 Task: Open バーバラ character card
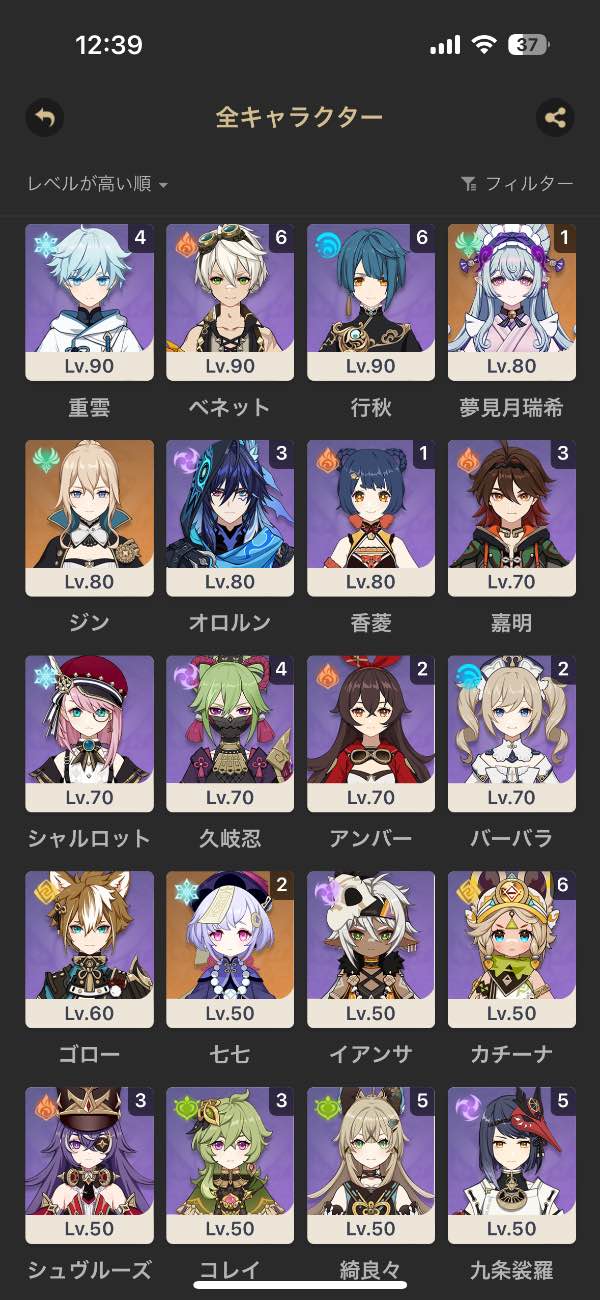[x=512, y=733]
